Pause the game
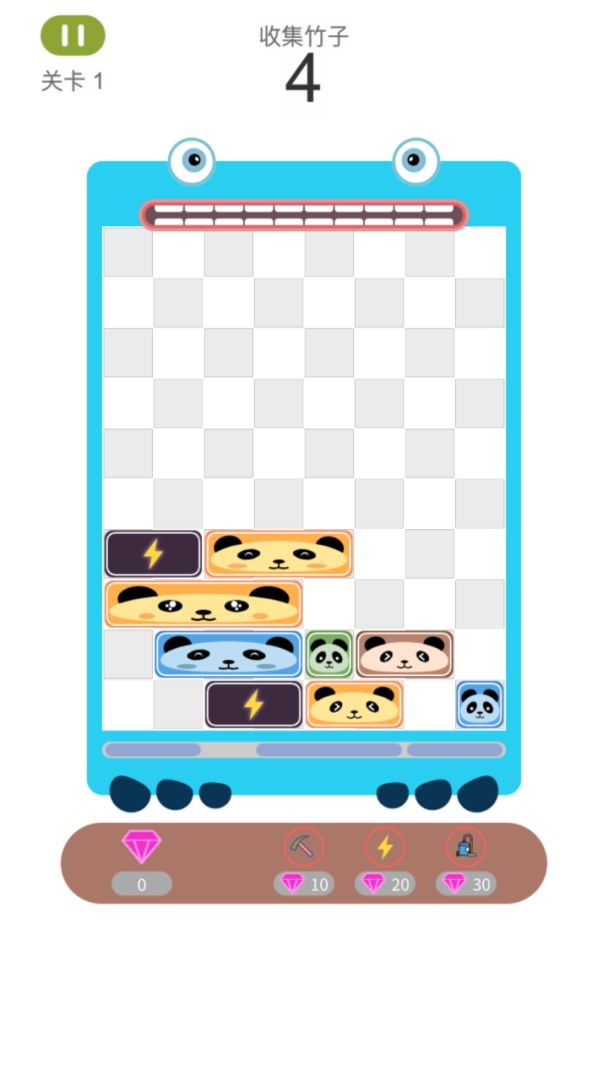 pyautogui.click(x=73, y=36)
